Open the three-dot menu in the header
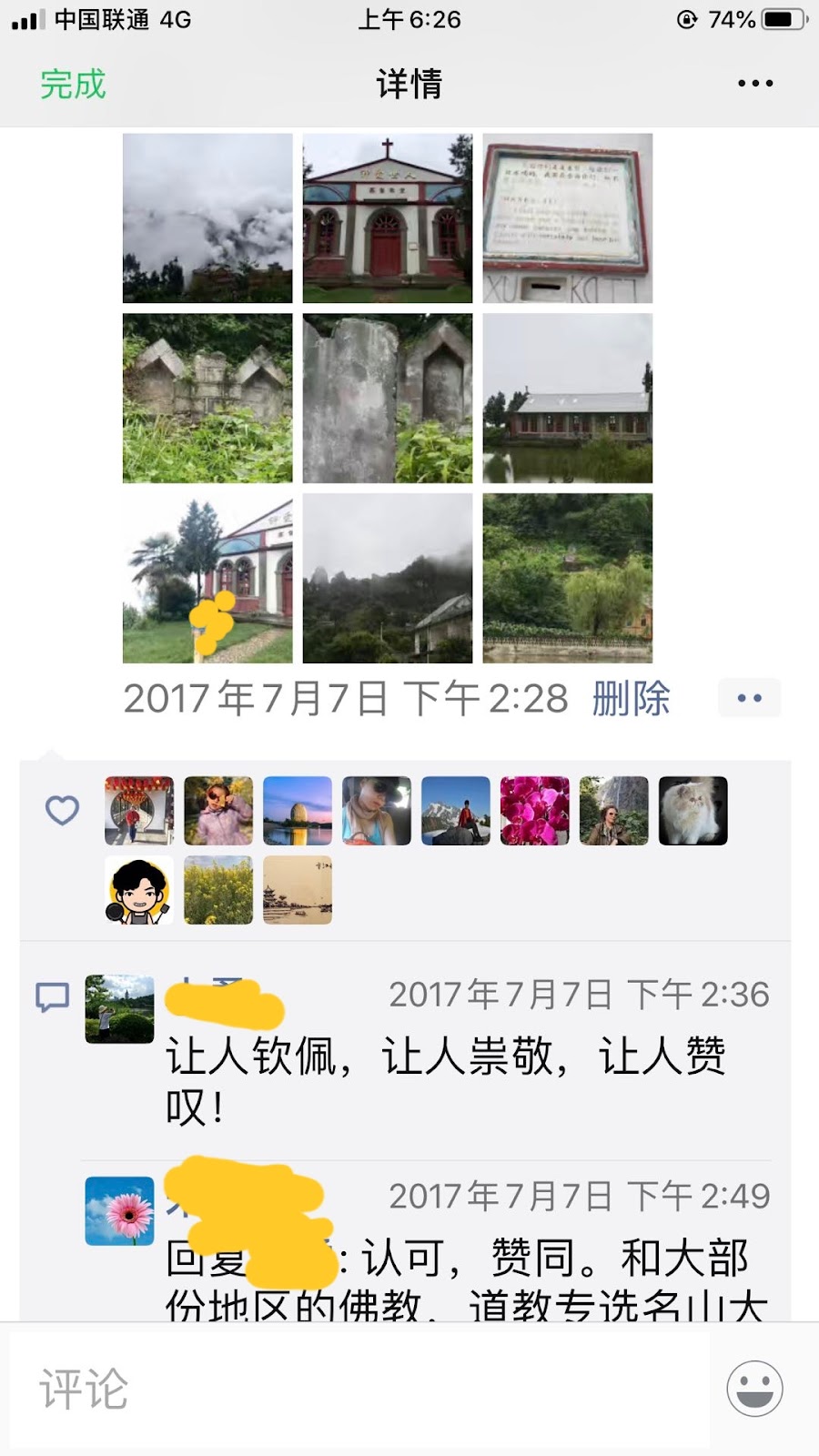Viewport: 819px width, 1456px height. (x=755, y=84)
